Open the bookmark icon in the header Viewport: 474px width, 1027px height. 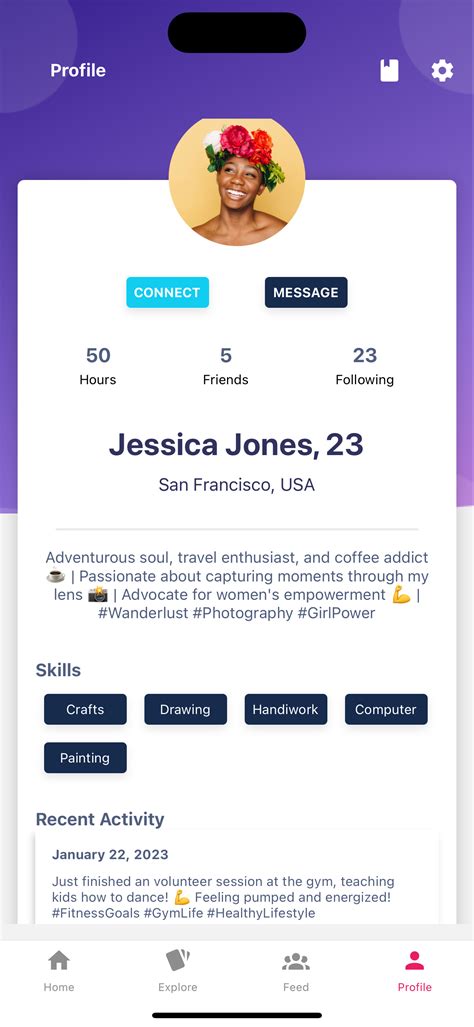[390, 70]
